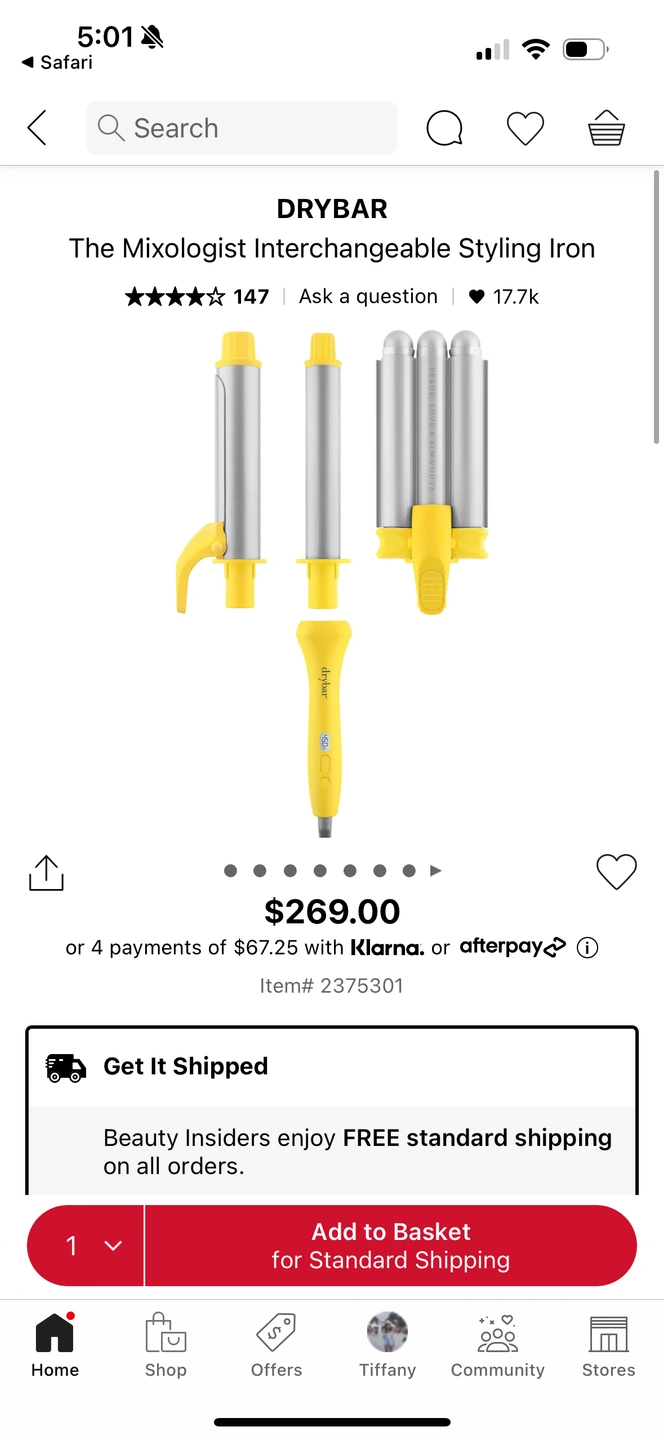664x1440 pixels.
Task: Return to Safari via status bar
Action: pyautogui.click(x=57, y=62)
